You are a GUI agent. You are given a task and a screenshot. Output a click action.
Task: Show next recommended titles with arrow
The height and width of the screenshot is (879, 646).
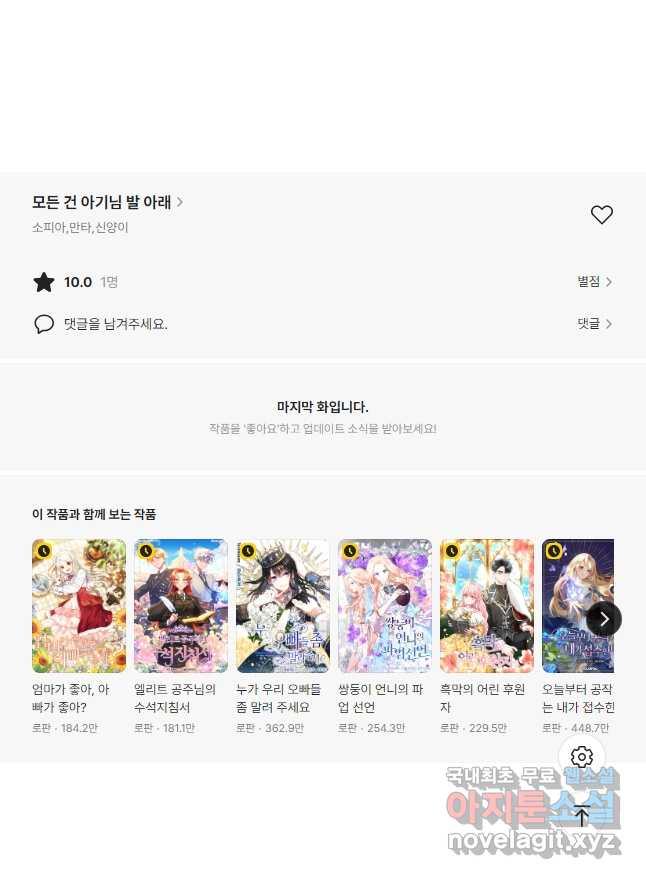coord(603,619)
